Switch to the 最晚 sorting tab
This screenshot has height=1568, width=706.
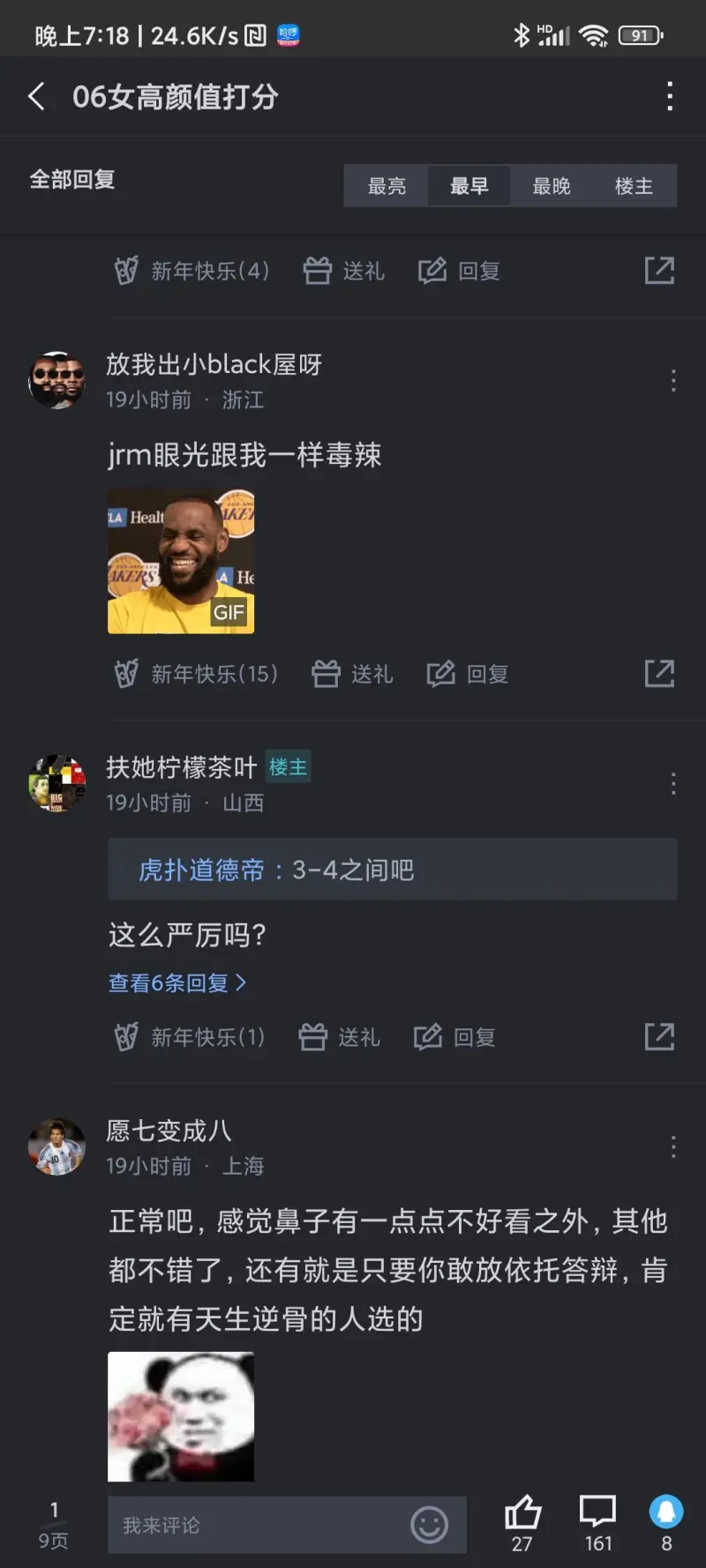coord(551,186)
